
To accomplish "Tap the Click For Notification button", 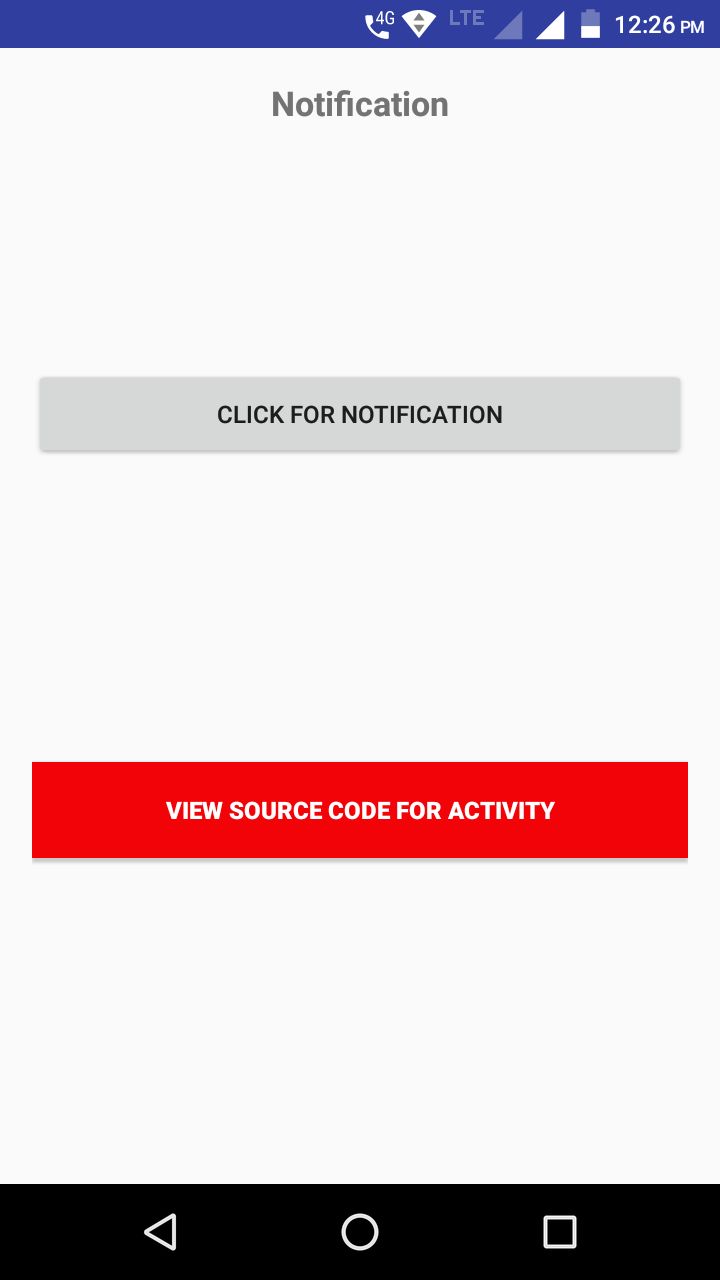I will click(360, 414).
